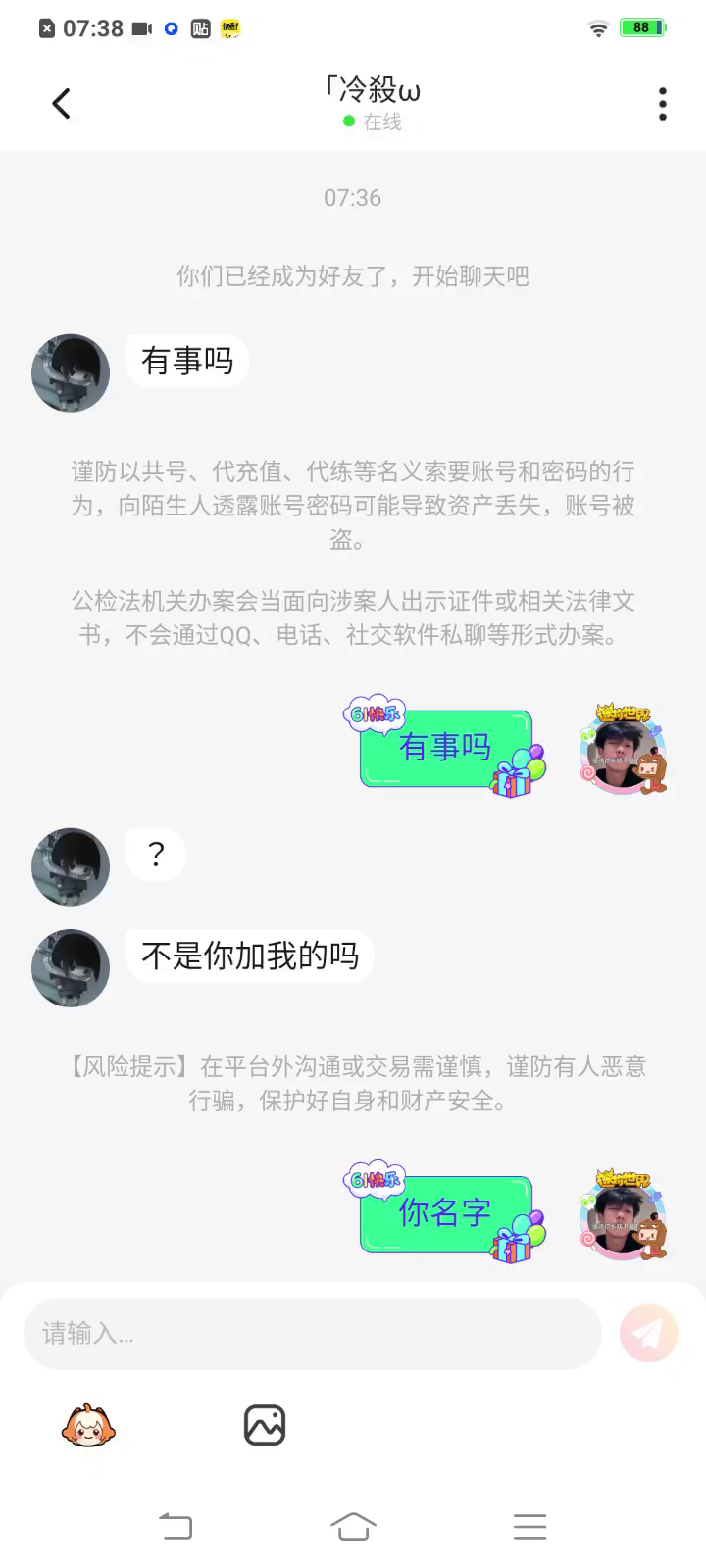Open the emoji sticker panel
Screen dimensions: 706x1568
coord(88,1425)
